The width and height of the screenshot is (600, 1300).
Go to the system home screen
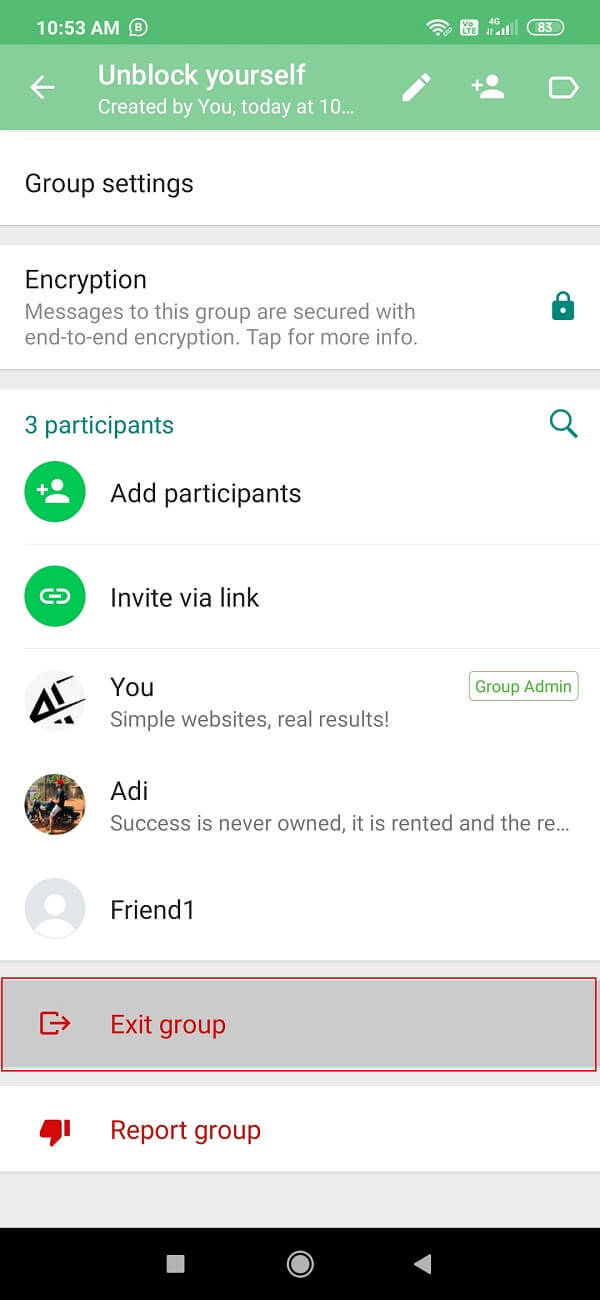(300, 1264)
